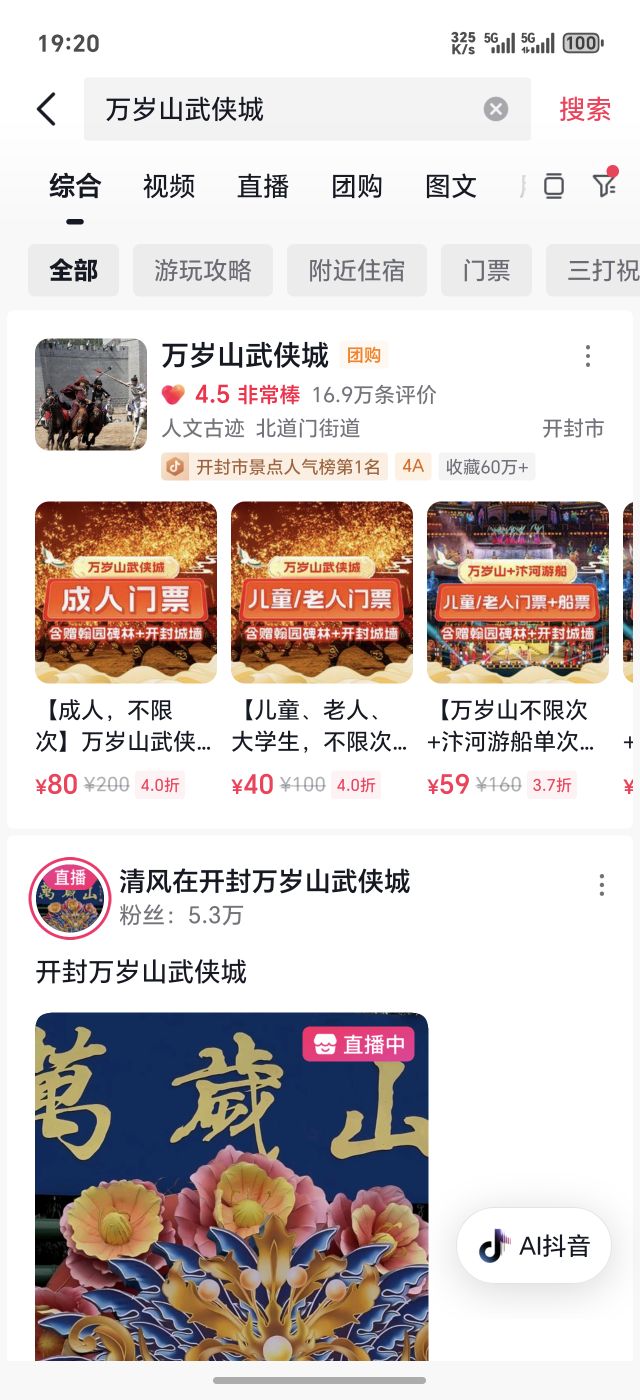The image size is (640, 1400).
Task: Switch to the 视频 tab
Action: pyautogui.click(x=169, y=186)
